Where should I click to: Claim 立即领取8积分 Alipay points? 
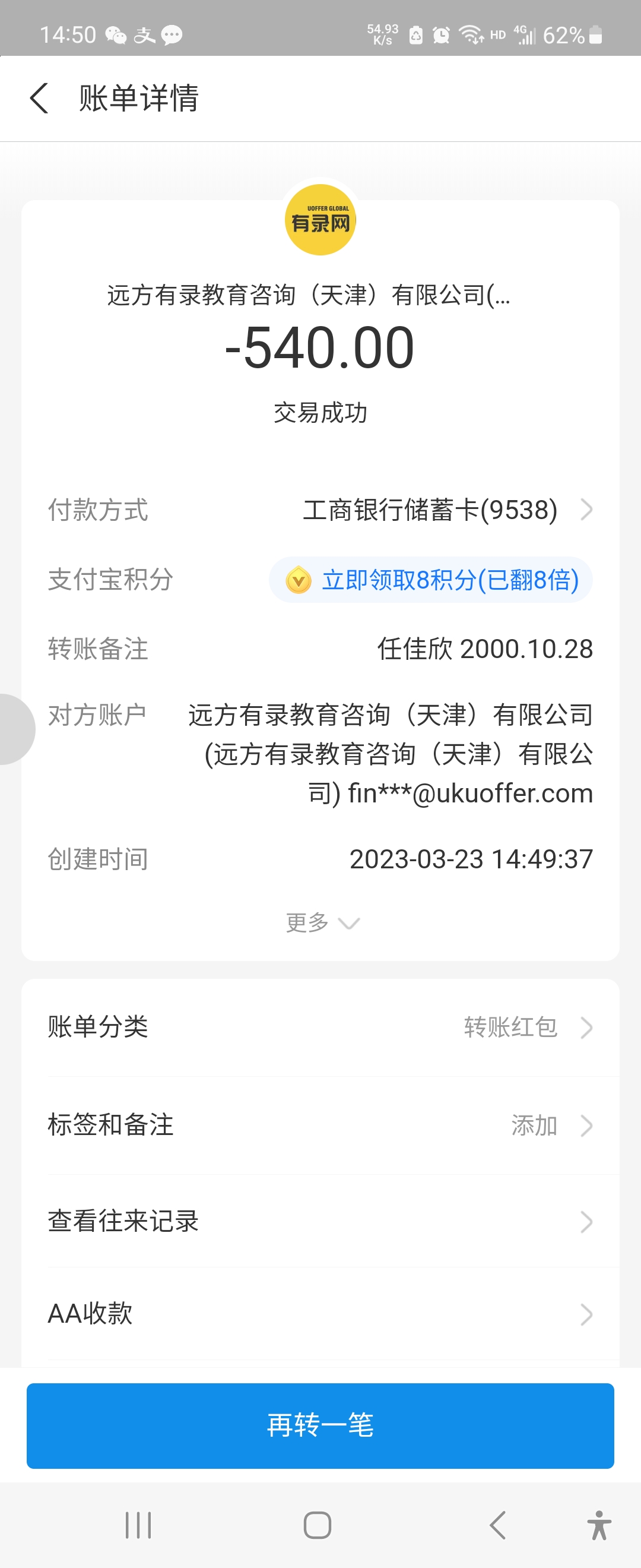(430, 580)
